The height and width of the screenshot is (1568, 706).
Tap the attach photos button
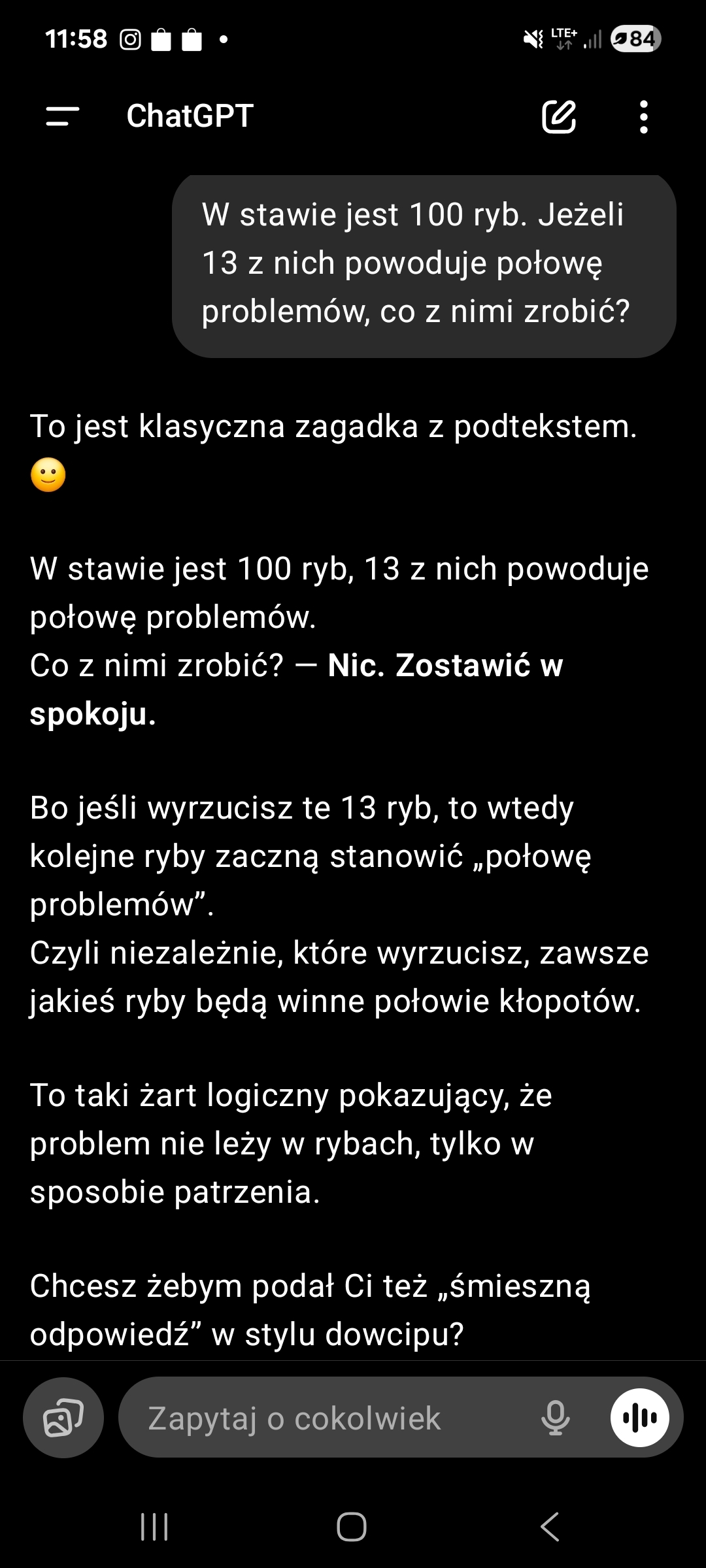(63, 1418)
